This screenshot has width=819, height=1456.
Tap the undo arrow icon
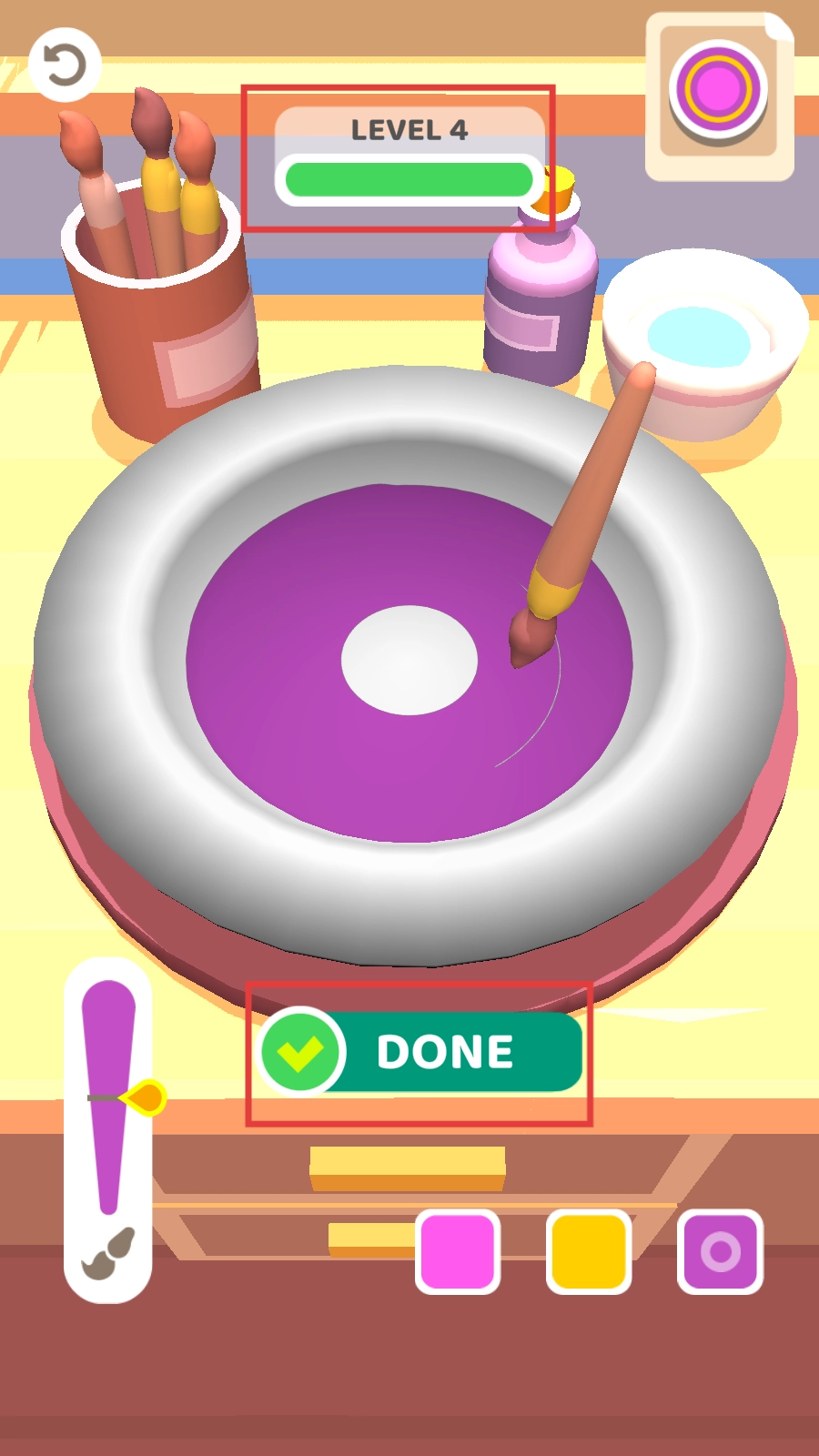(x=65, y=66)
